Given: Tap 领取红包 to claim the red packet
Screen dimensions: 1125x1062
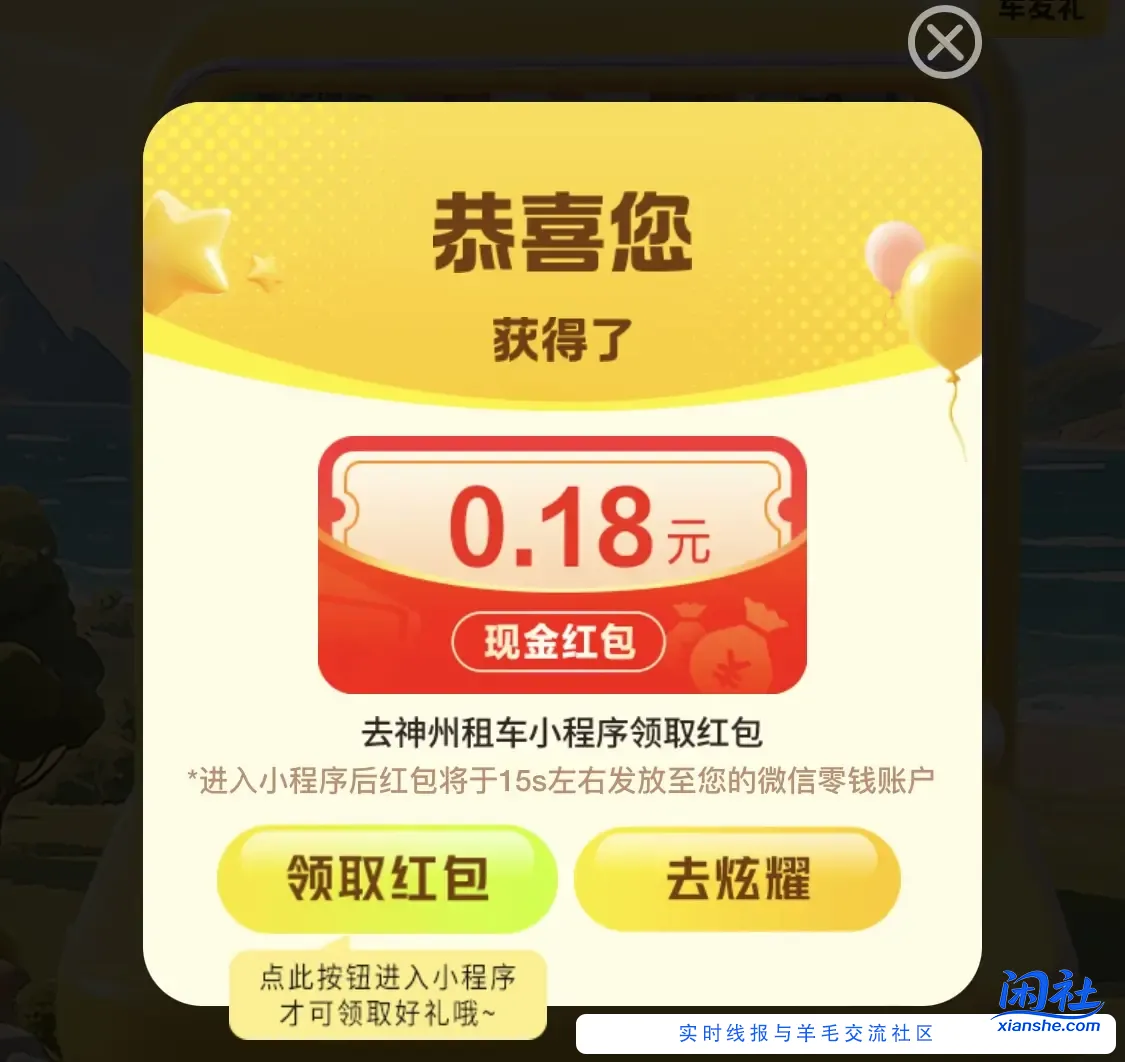Looking at the screenshot, I should pos(387,879).
